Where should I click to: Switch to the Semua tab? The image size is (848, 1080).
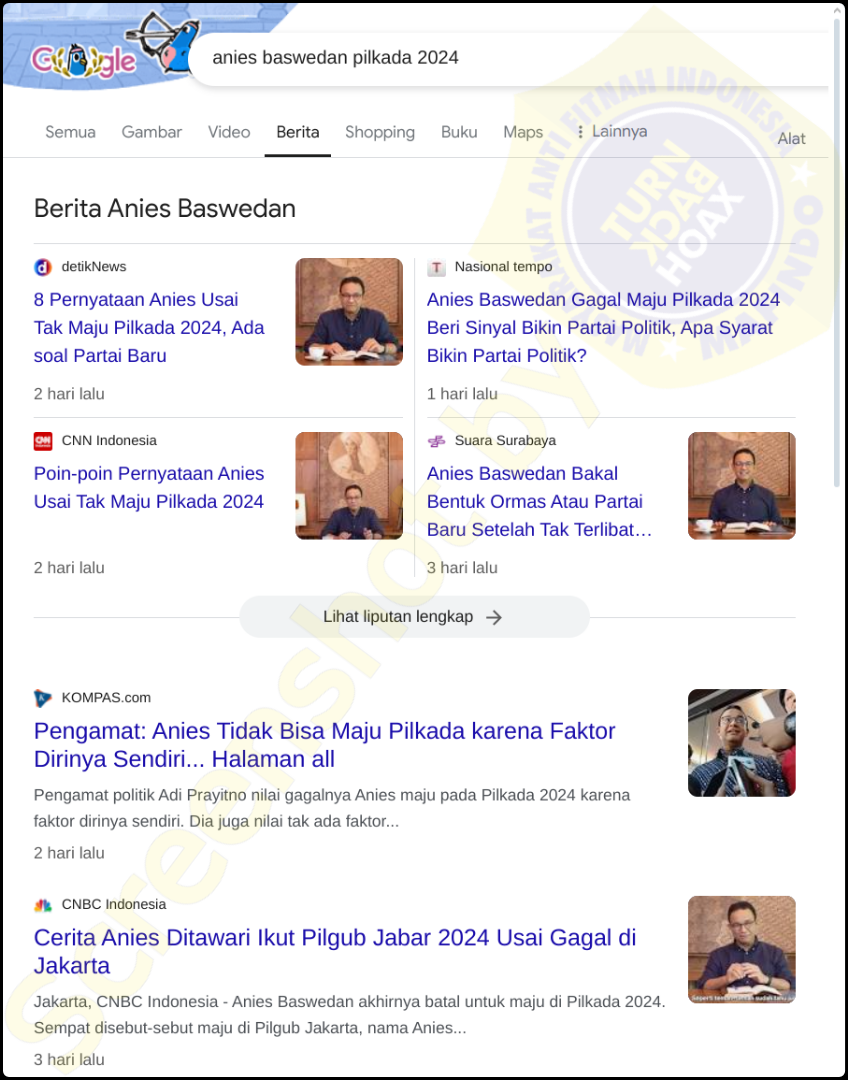[70, 132]
